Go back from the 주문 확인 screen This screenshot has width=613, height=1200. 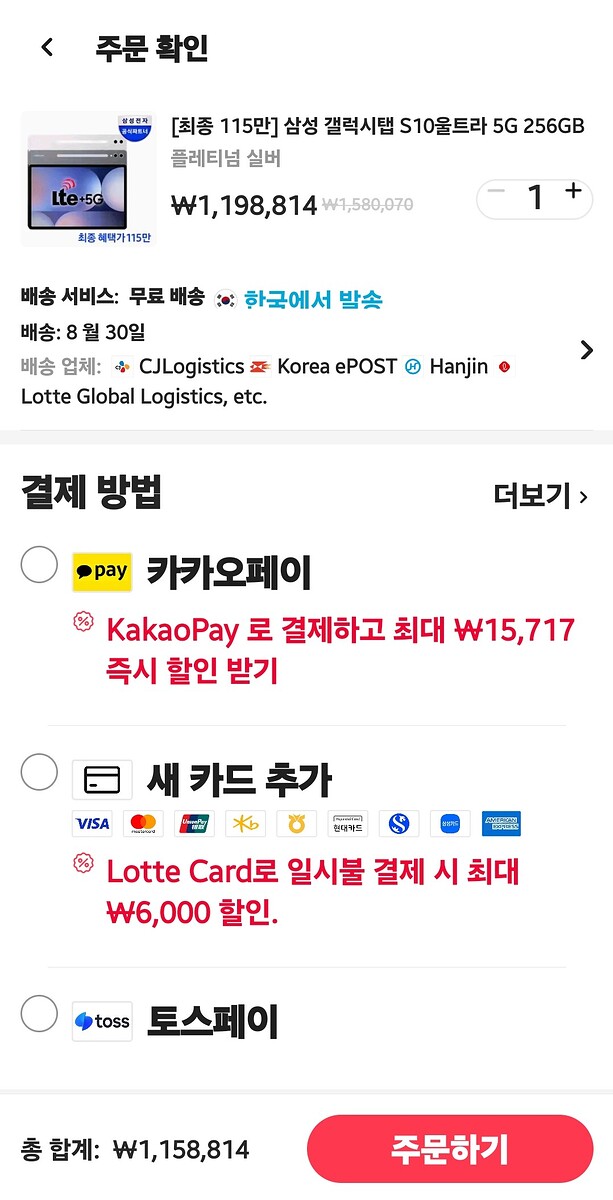pos(47,48)
